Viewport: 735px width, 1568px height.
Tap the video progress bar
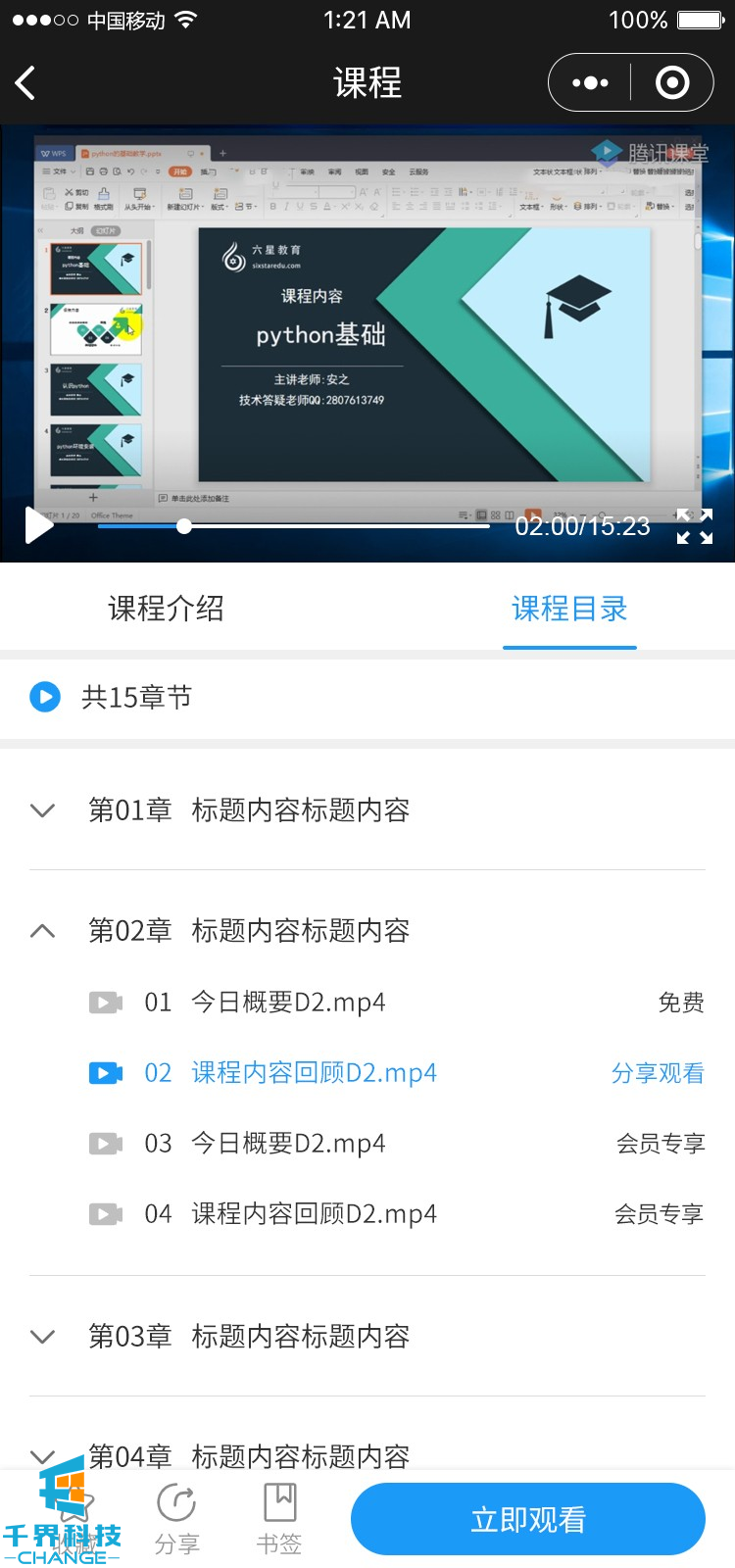pyautogui.click(x=294, y=526)
